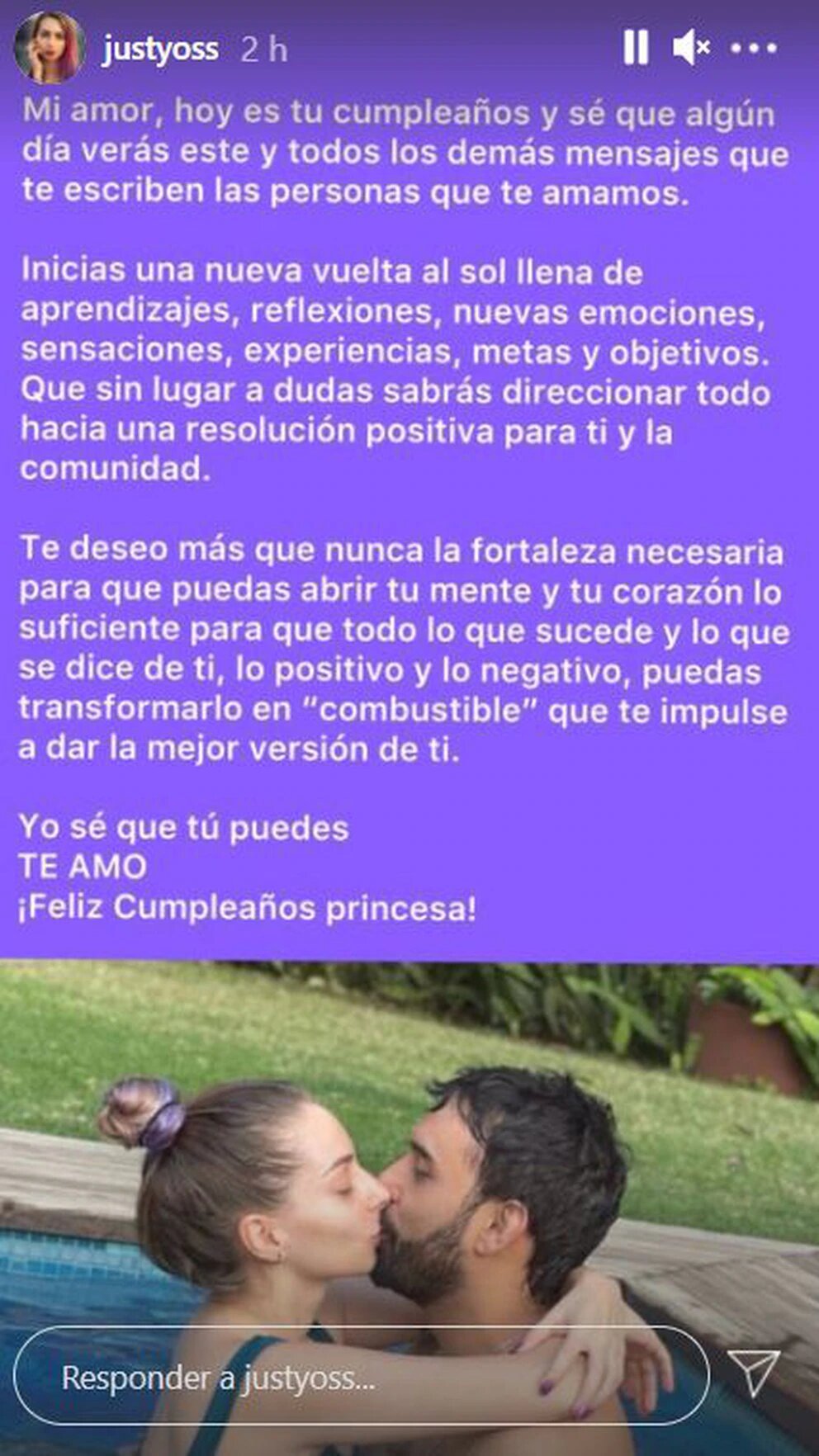Unmute the story sound
This screenshot has width=819, height=1456.
click(691, 48)
